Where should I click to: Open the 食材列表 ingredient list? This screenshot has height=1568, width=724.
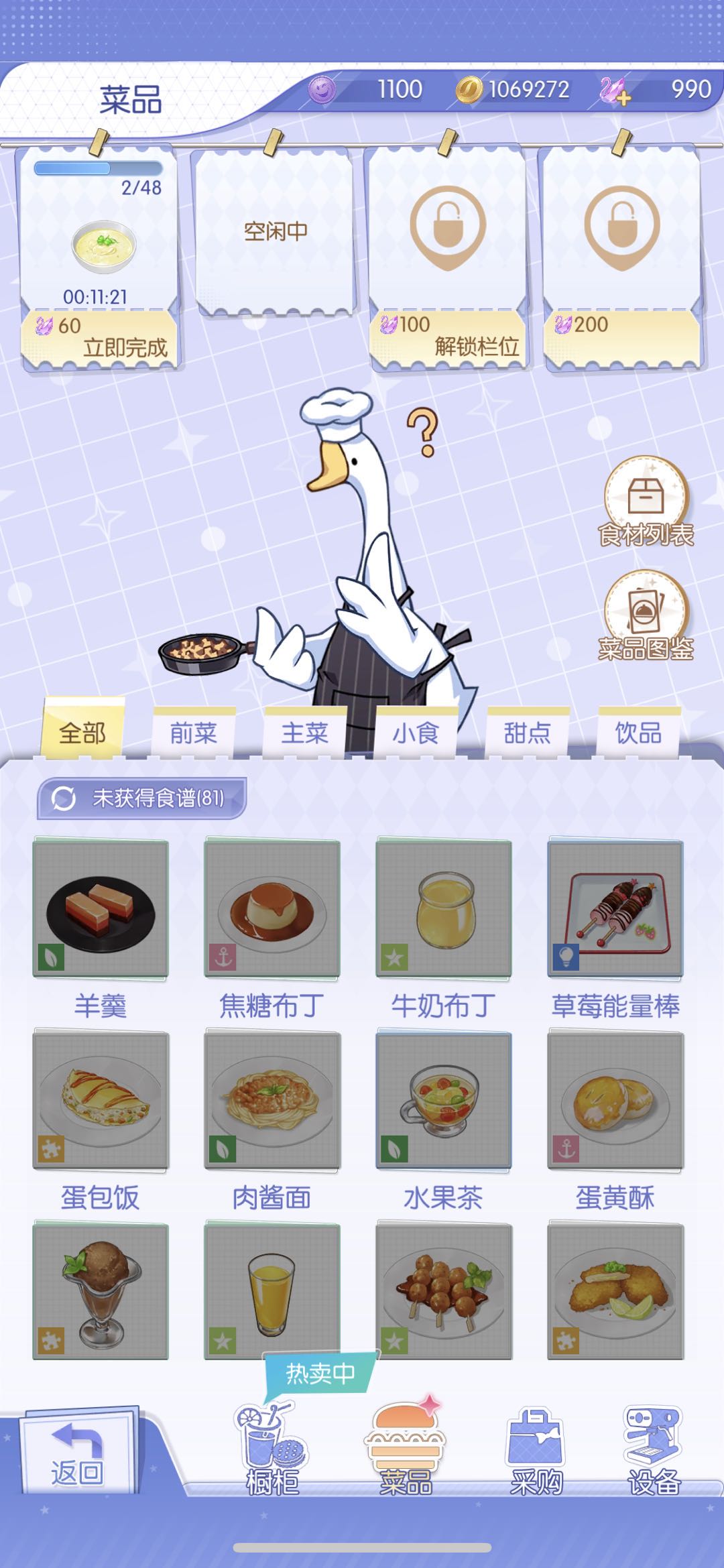(646, 501)
